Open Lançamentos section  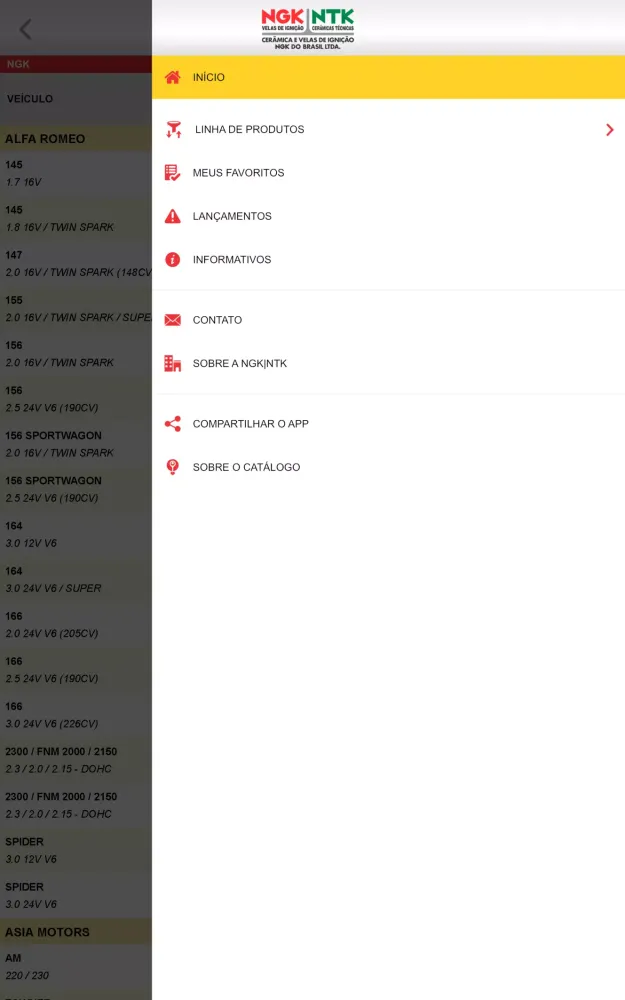232,216
